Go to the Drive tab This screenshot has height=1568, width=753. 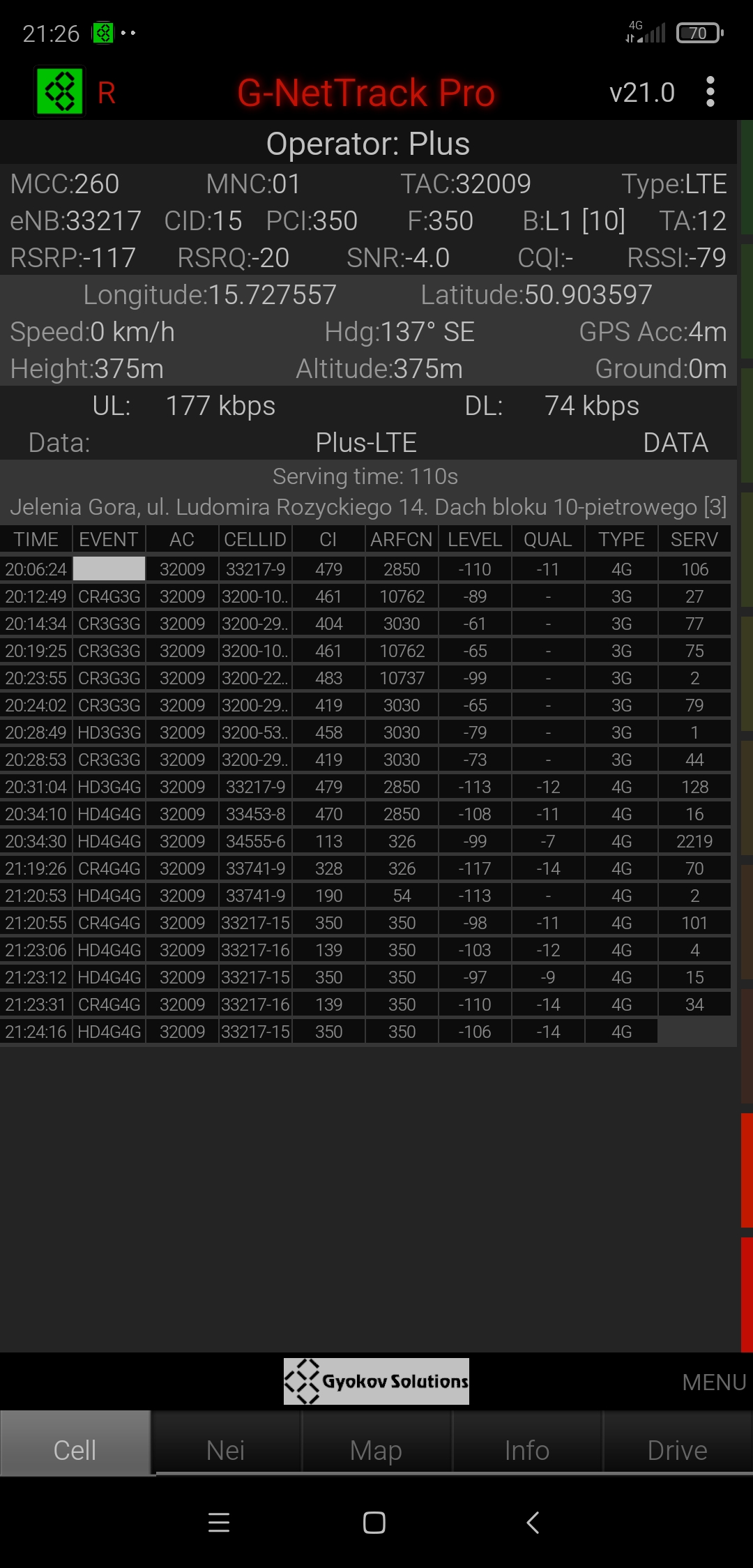tap(677, 1451)
